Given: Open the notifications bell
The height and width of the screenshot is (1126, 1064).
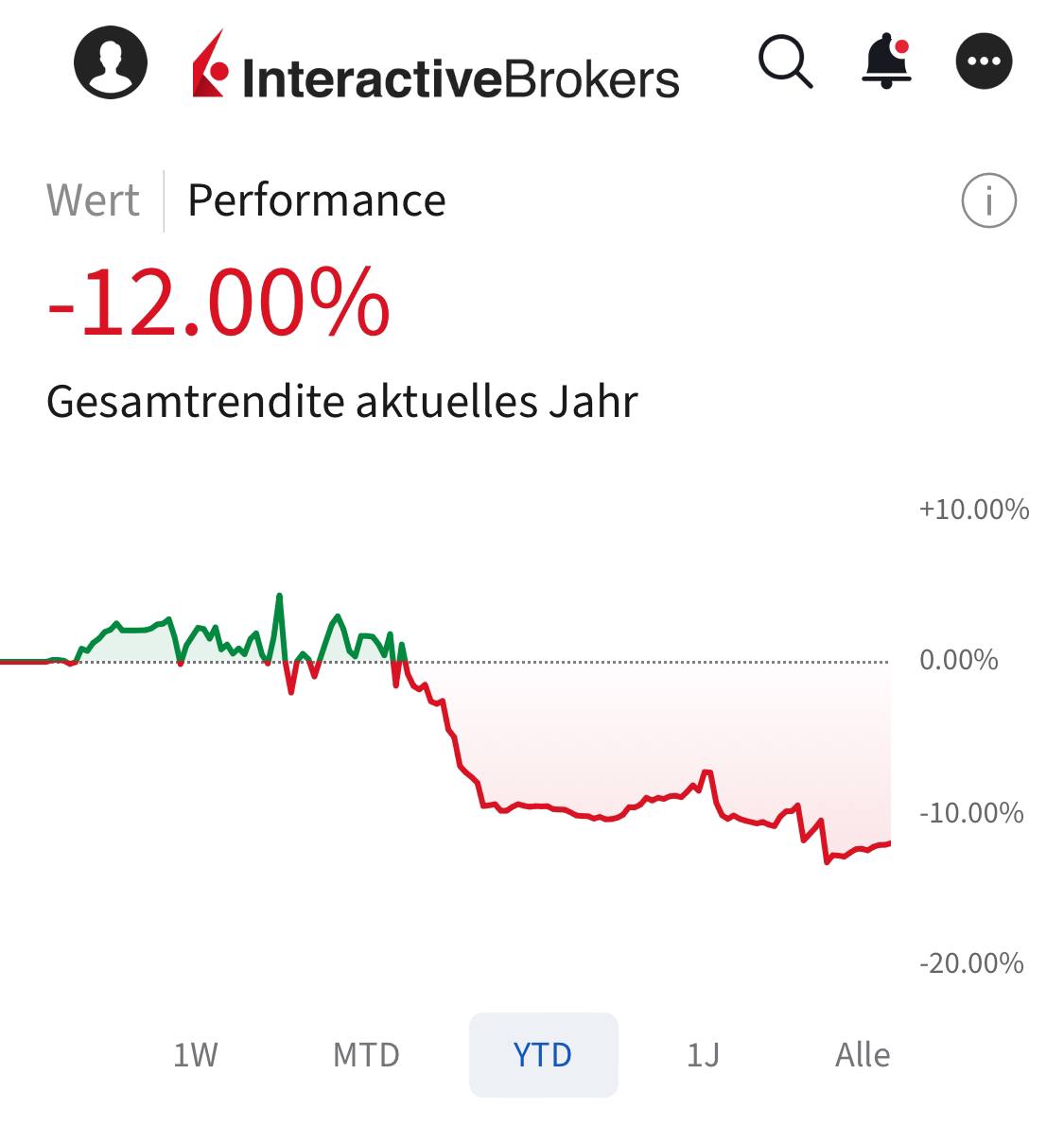Looking at the screenshot, I should click(886, 61).
